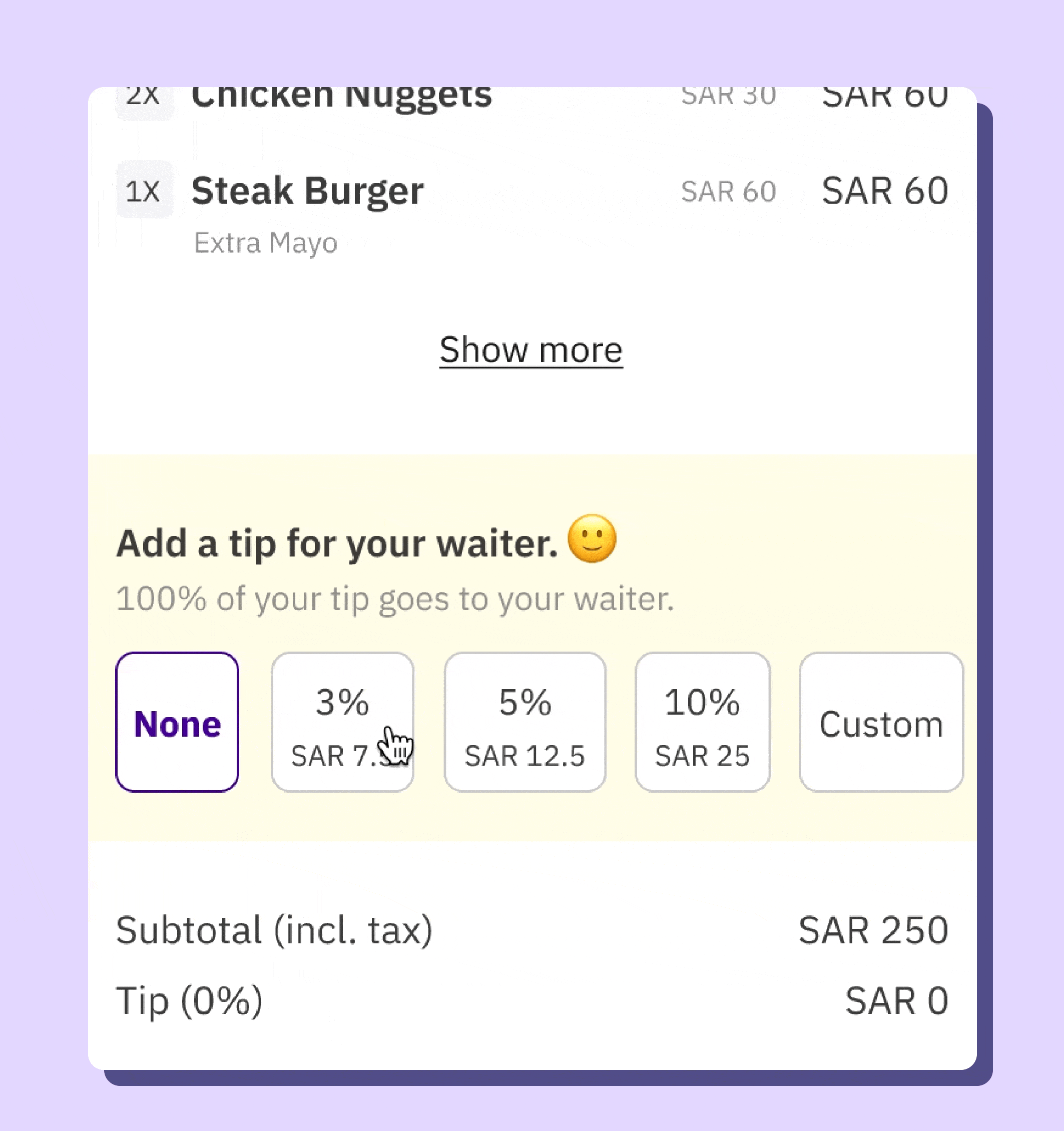Open the Custom tip option
This screenshot has width=1064, height=1131.
click(881, 722)
